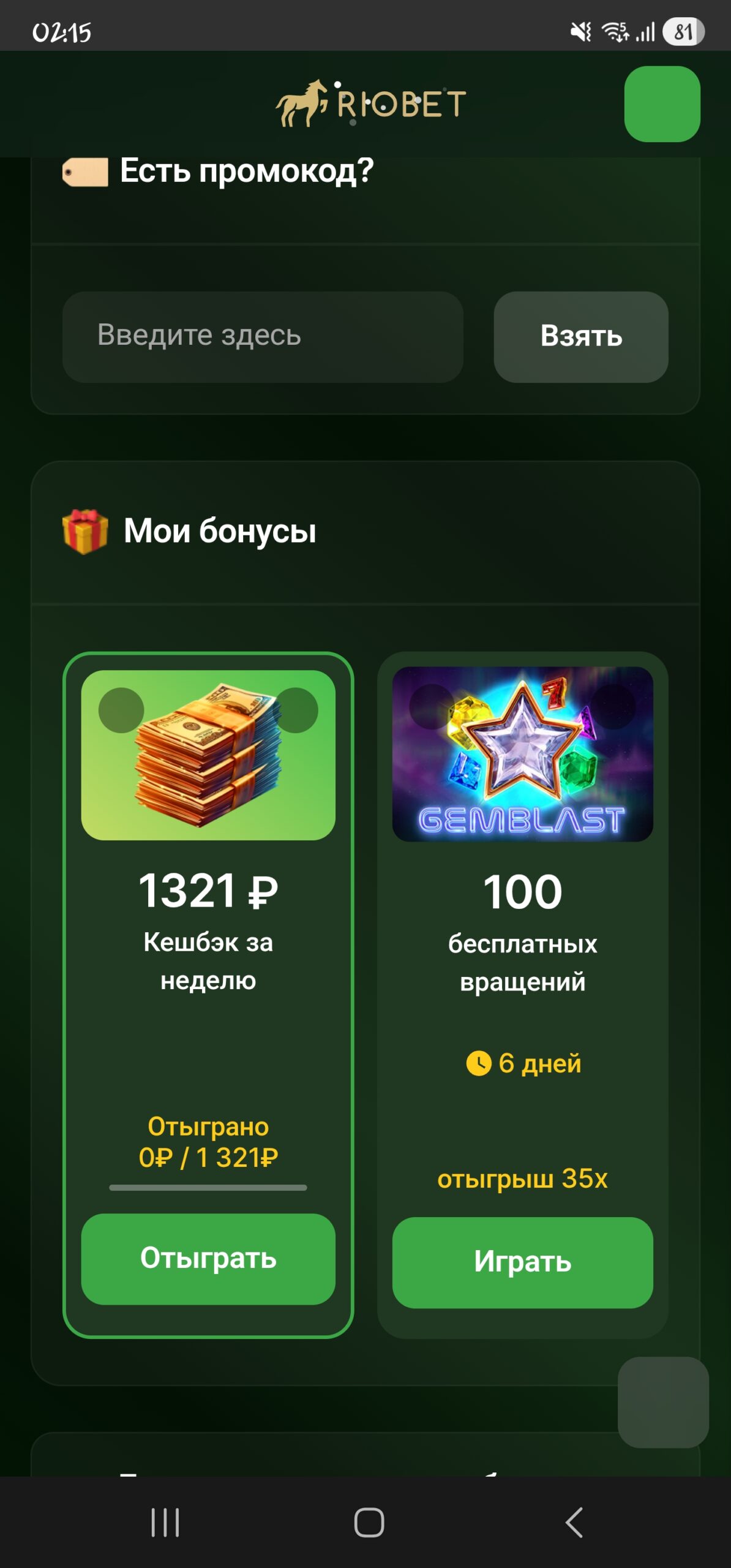Open recent apps from the navigation bar

pos(165,1522)
